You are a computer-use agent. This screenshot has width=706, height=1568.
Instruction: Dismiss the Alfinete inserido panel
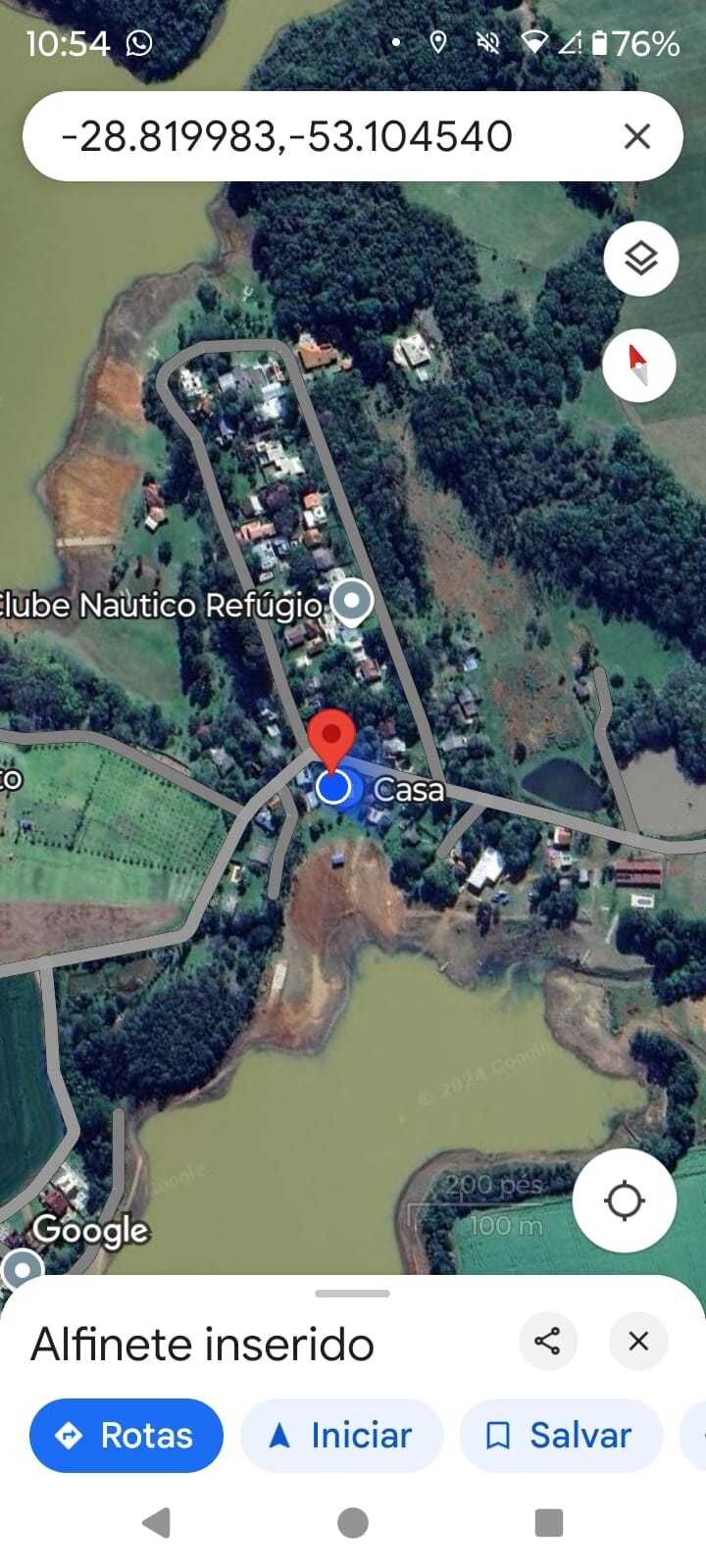(638, 1341)
